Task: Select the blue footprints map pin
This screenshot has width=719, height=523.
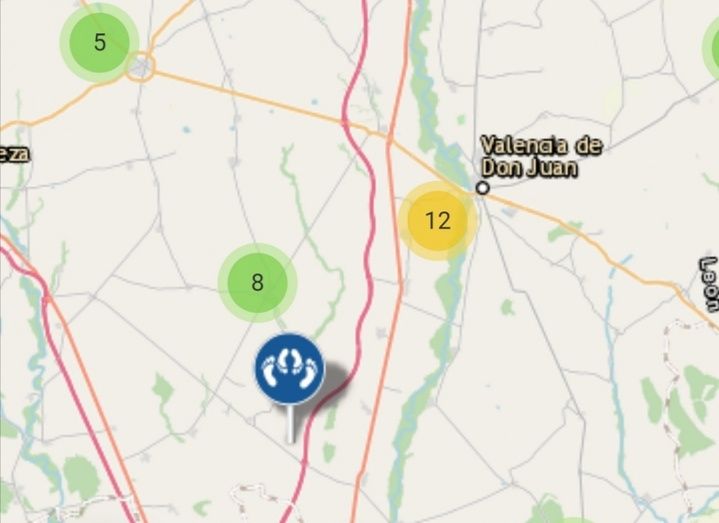Action: coord(290,369)
